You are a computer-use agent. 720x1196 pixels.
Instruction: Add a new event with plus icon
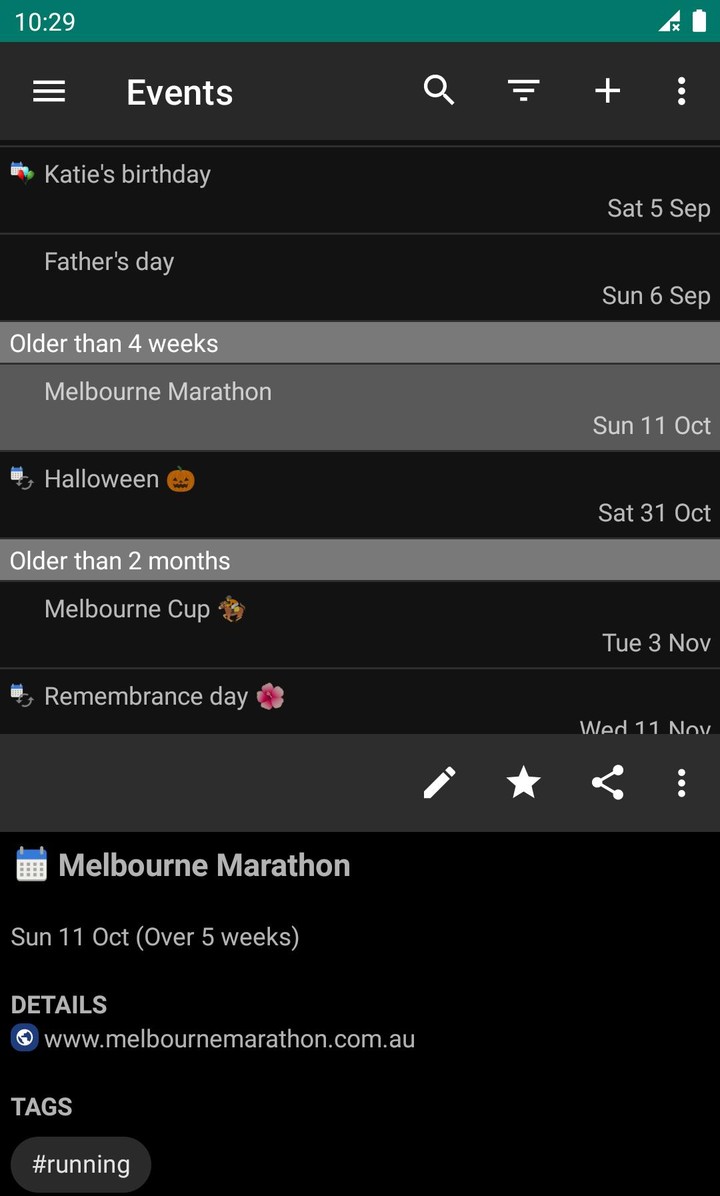click(607, 92)
